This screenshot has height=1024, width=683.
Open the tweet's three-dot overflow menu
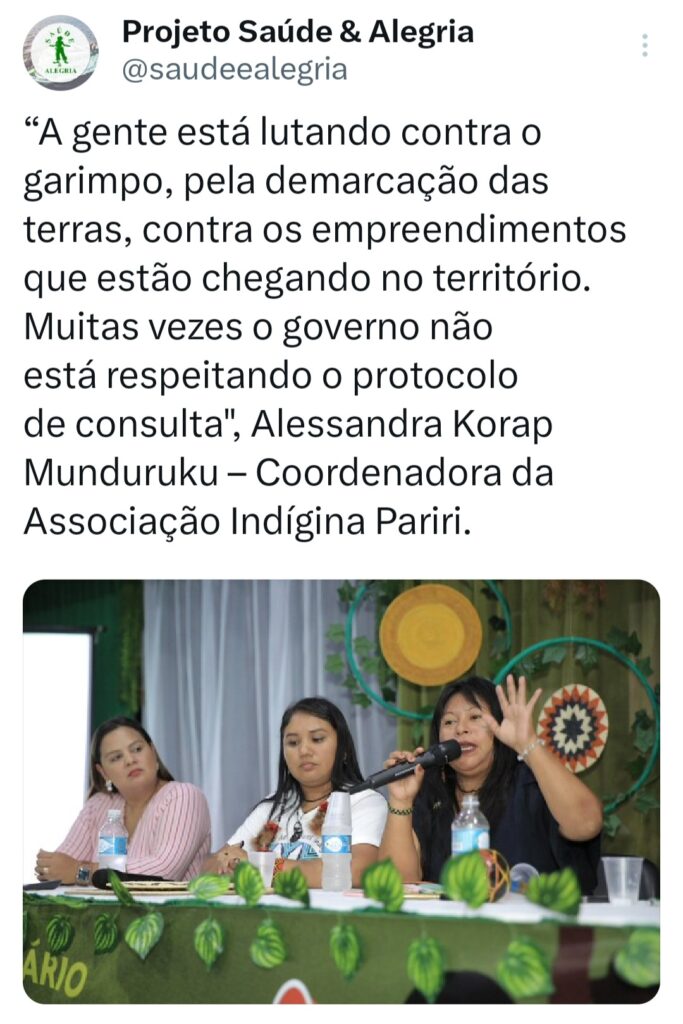pyautogui.click(x=645, y=45)
